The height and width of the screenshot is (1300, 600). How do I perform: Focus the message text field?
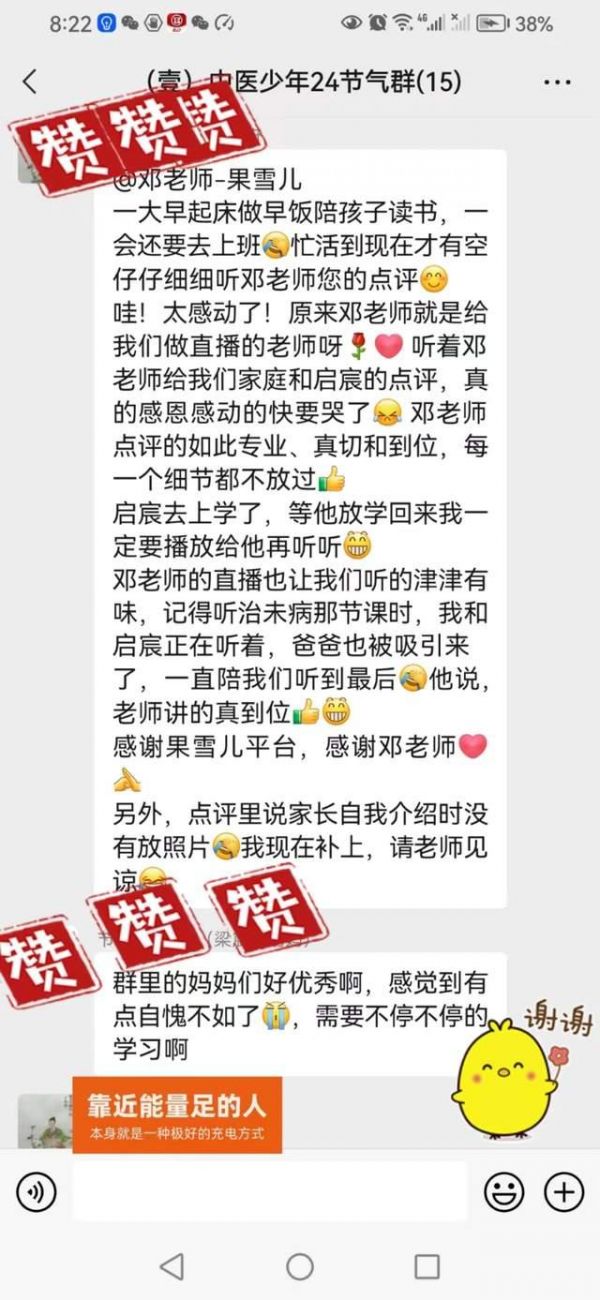click(270, 1191)
